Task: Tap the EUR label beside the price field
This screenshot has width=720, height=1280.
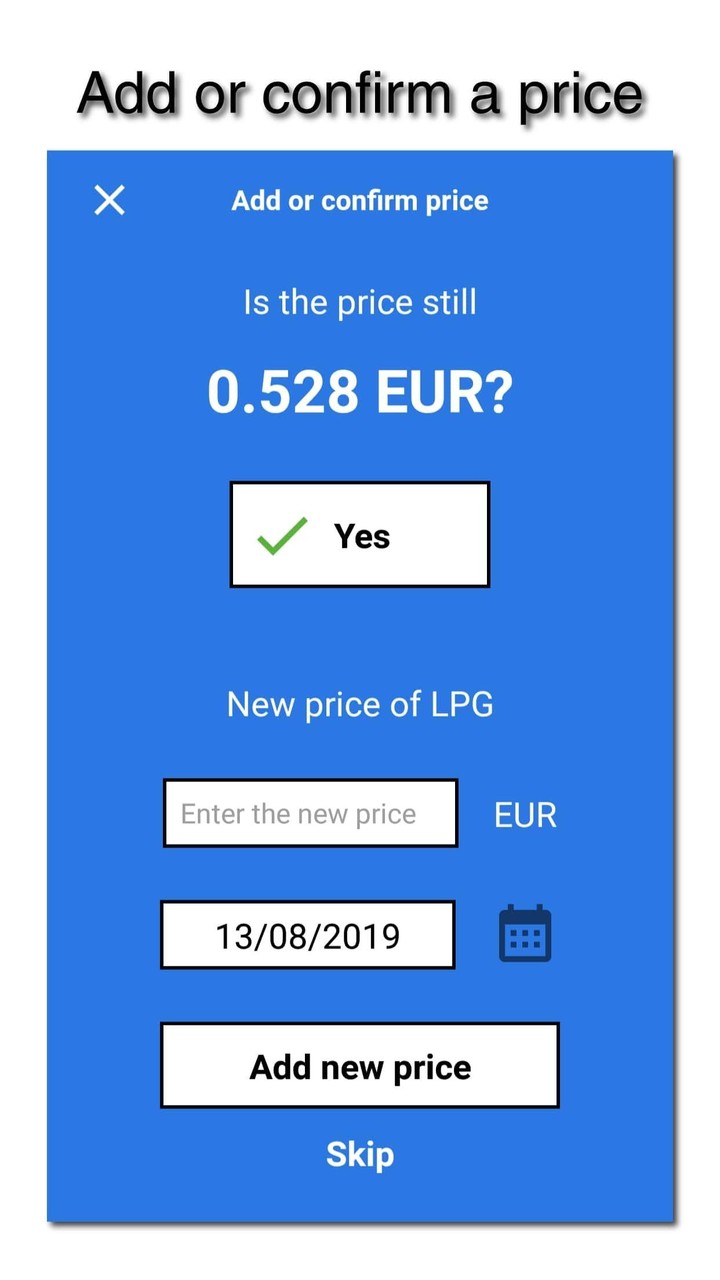Action: (x=523, y=814)
